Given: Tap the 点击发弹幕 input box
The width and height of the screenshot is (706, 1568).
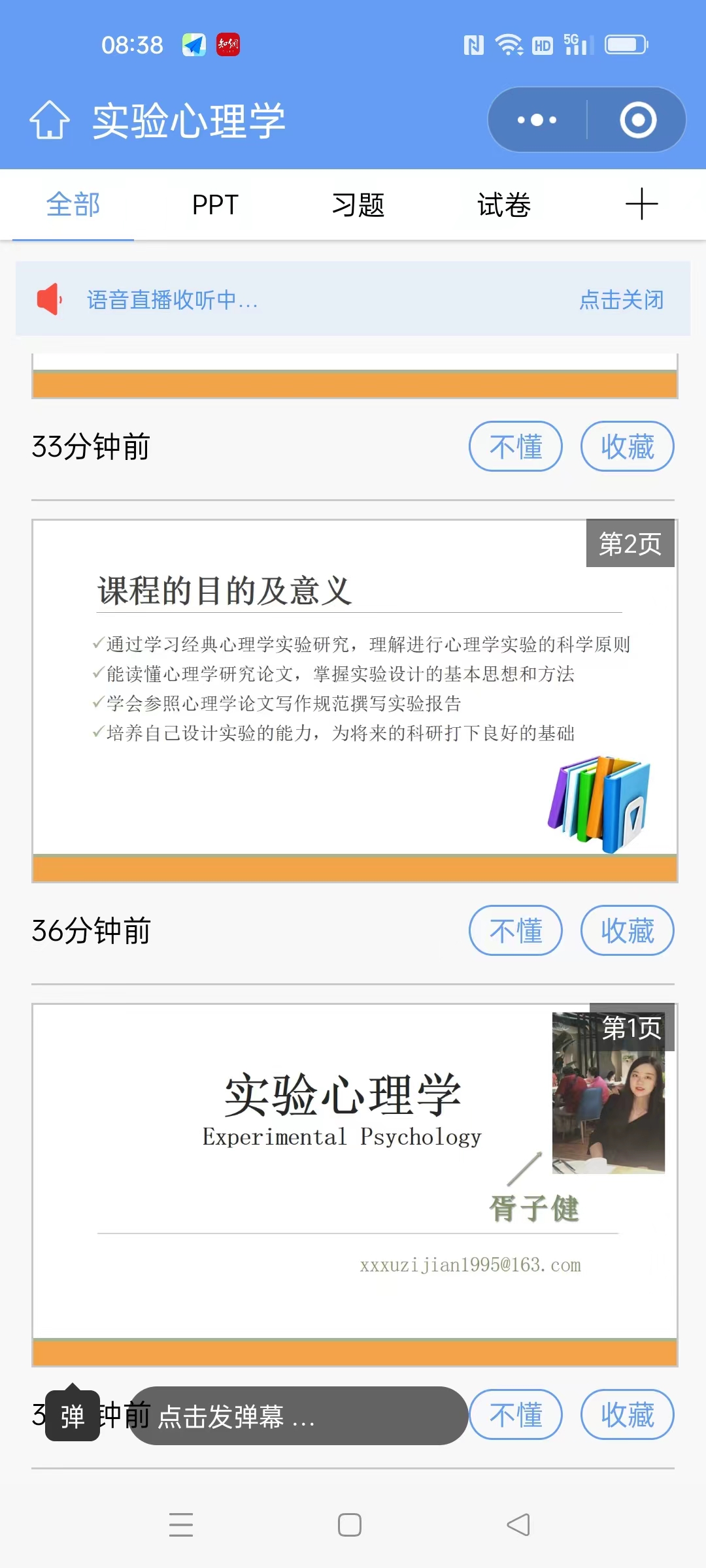Looking at the screenshot, I should click(x=297, y=1416).
